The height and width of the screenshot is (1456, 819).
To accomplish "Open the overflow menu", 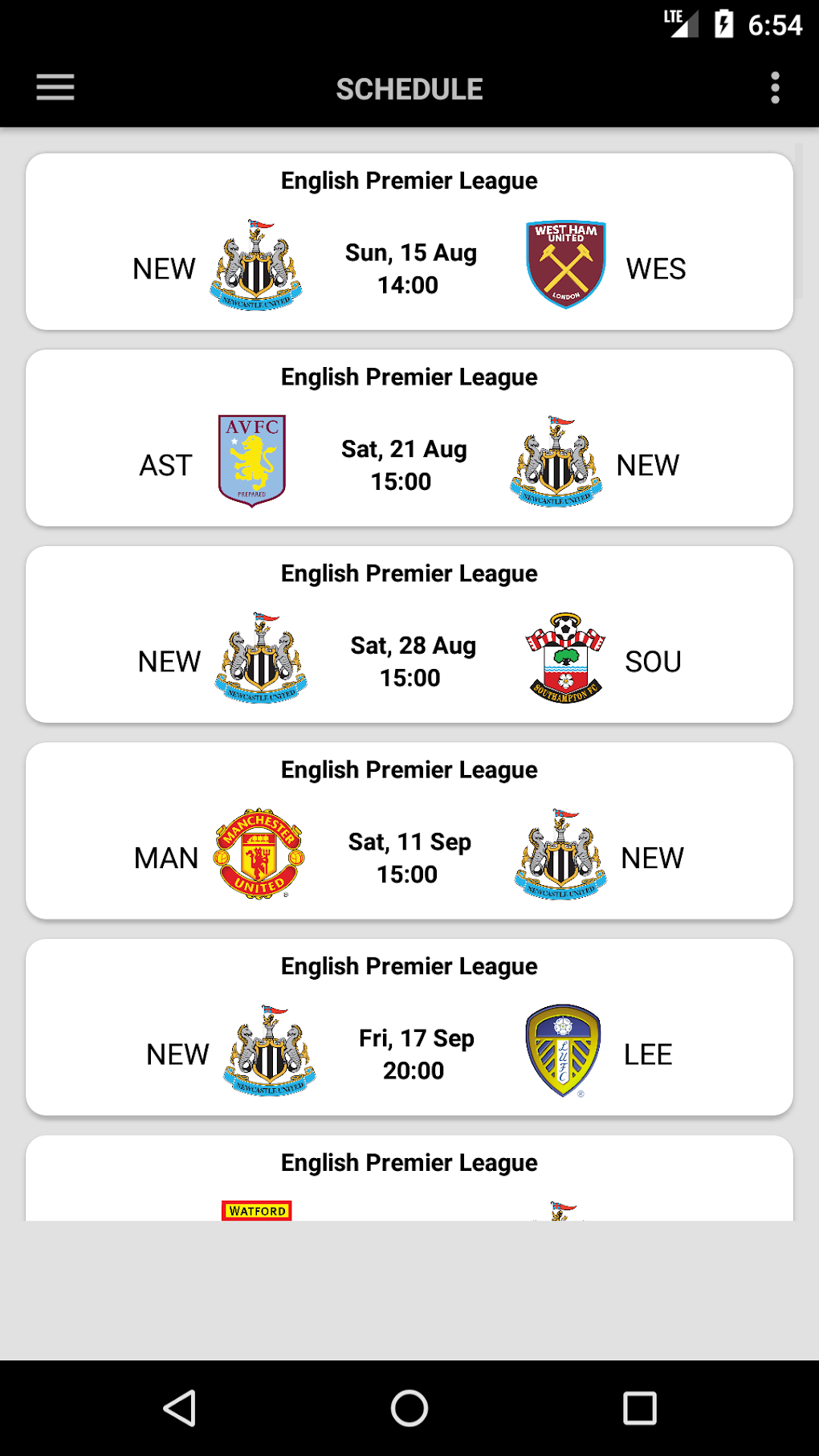I will click(x=775, y=88).
